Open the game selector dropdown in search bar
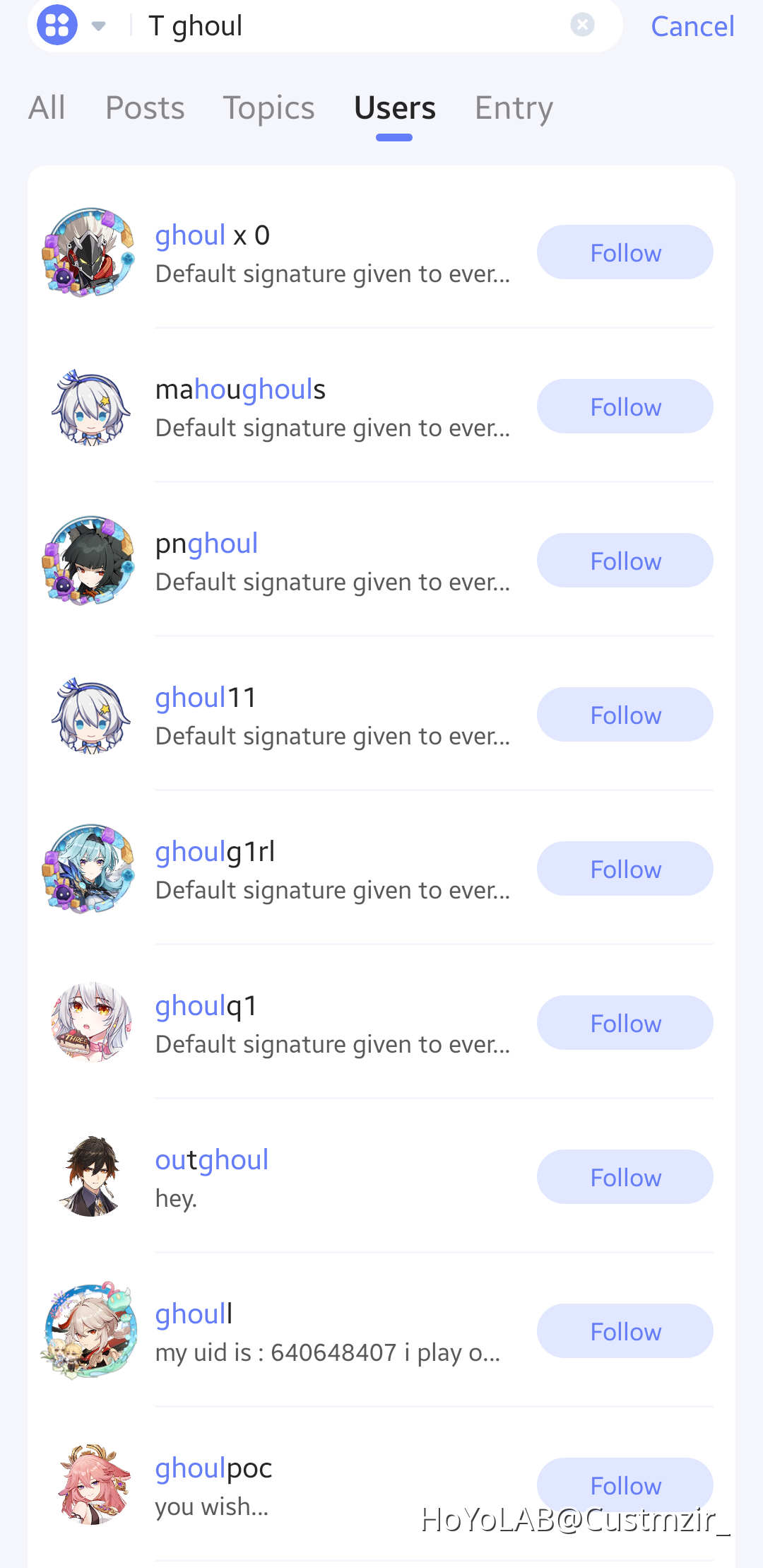 (73, 25)
